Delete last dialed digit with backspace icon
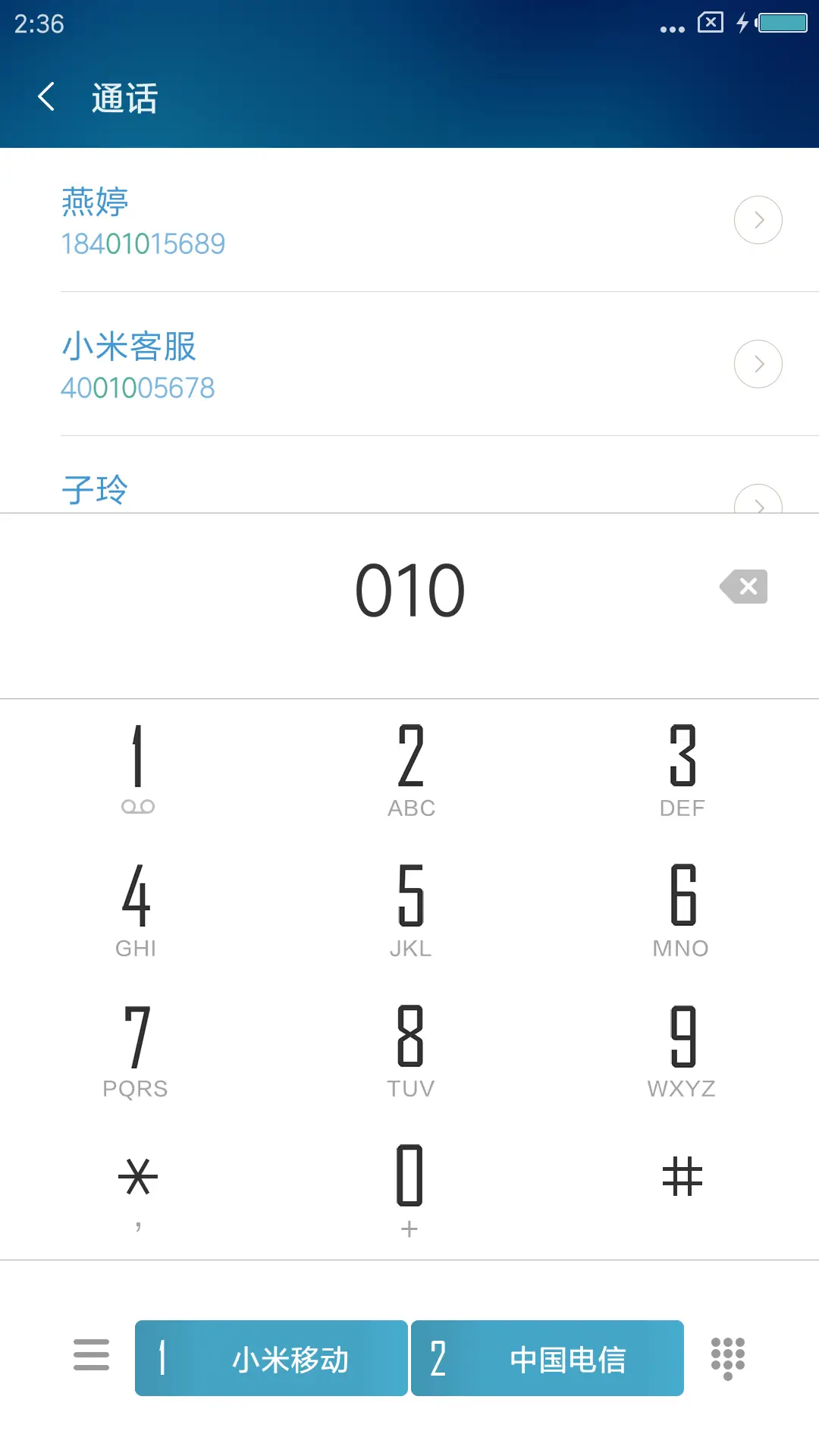This screenshot has height=1456, width=819. point(743,586)
